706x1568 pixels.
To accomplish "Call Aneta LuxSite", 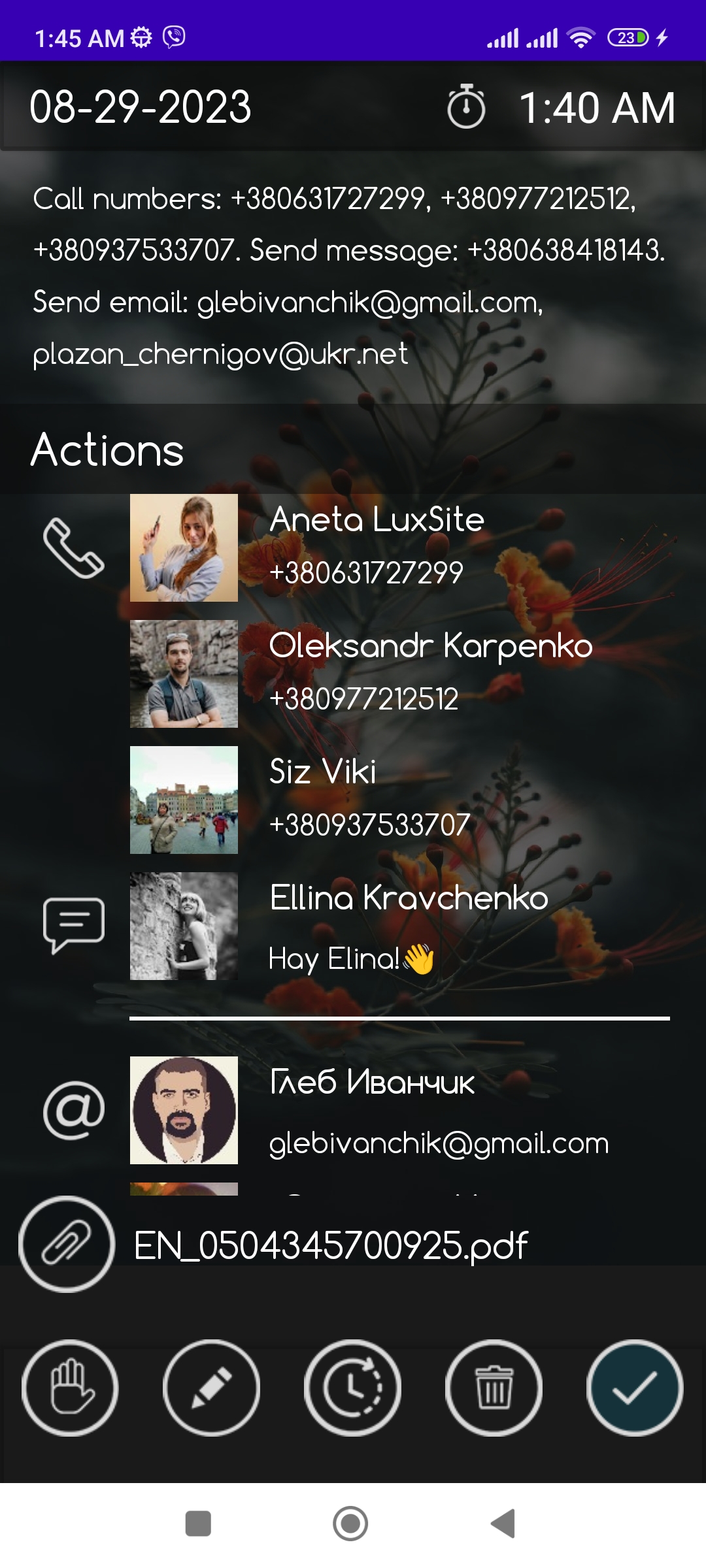I will (400, 547).
